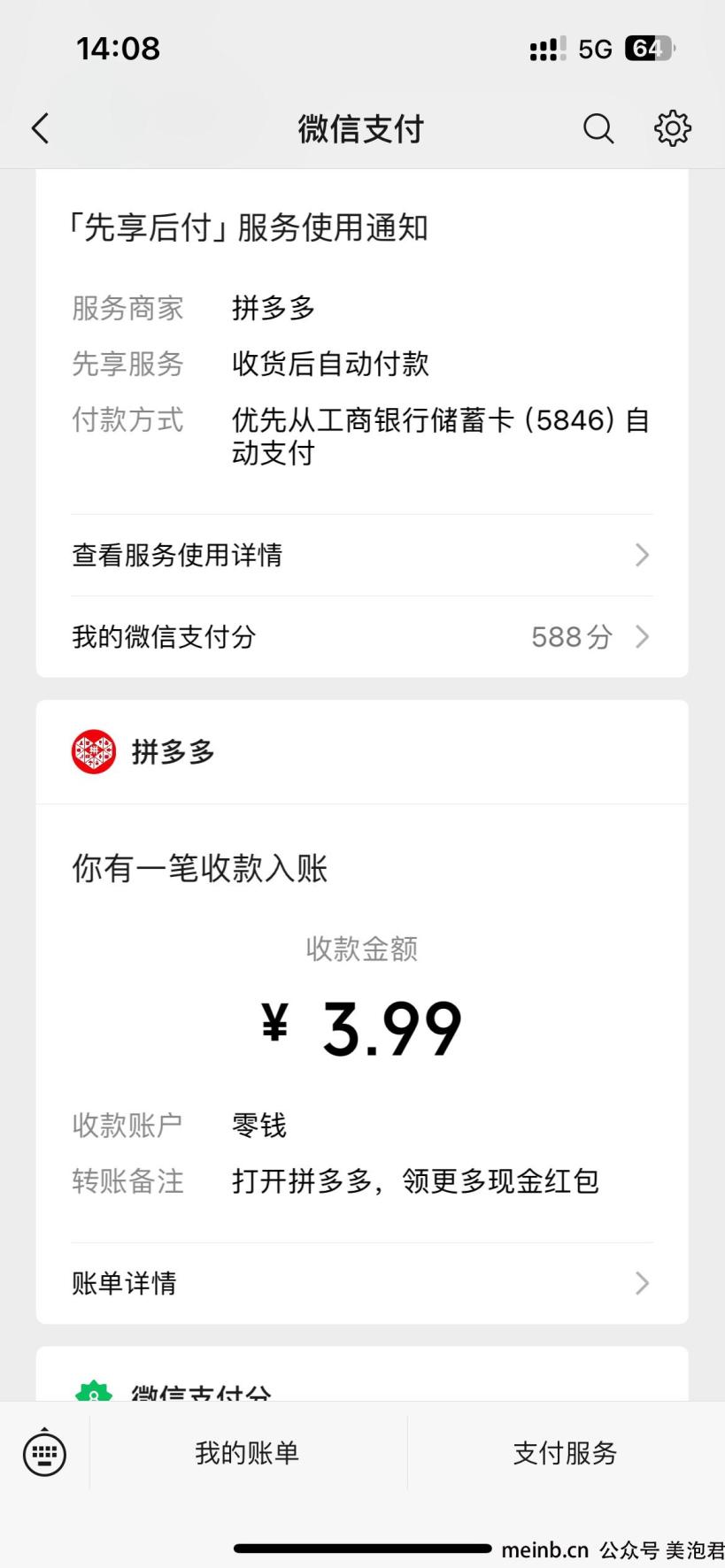
Task: Open 查看服务使用详情 row
Action: [x=362, y=555]
